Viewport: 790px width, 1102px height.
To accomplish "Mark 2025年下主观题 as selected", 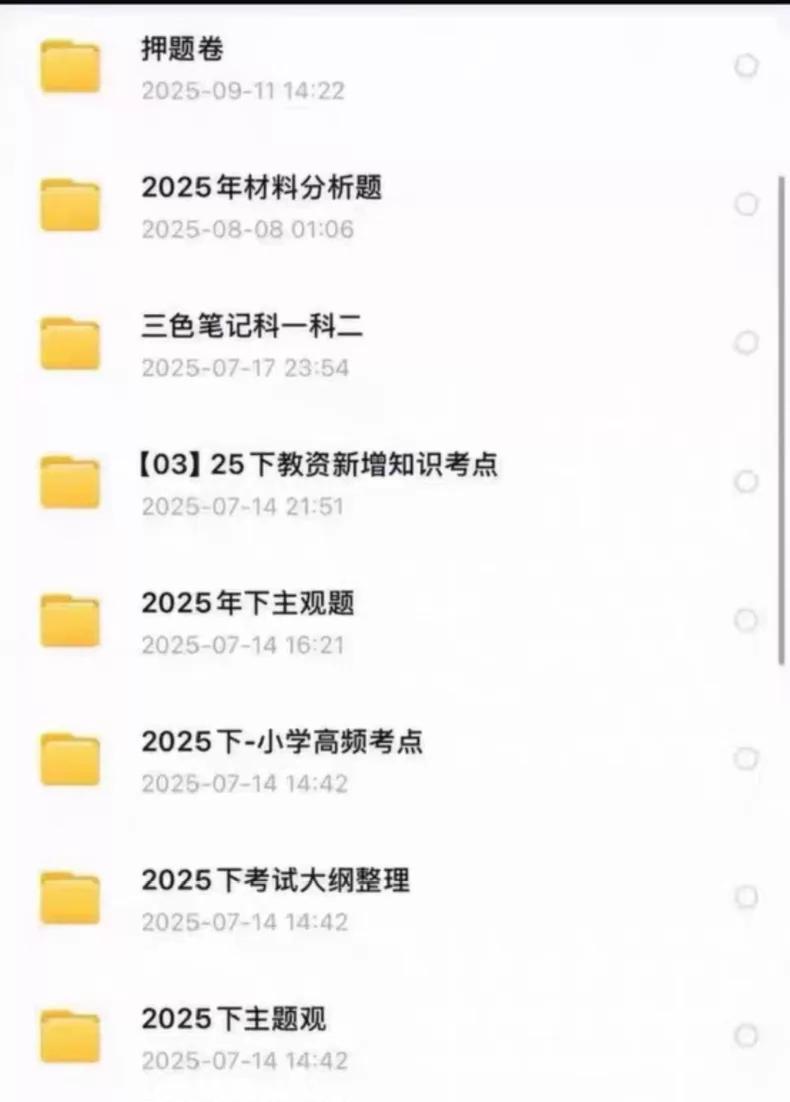I will 746,620.
